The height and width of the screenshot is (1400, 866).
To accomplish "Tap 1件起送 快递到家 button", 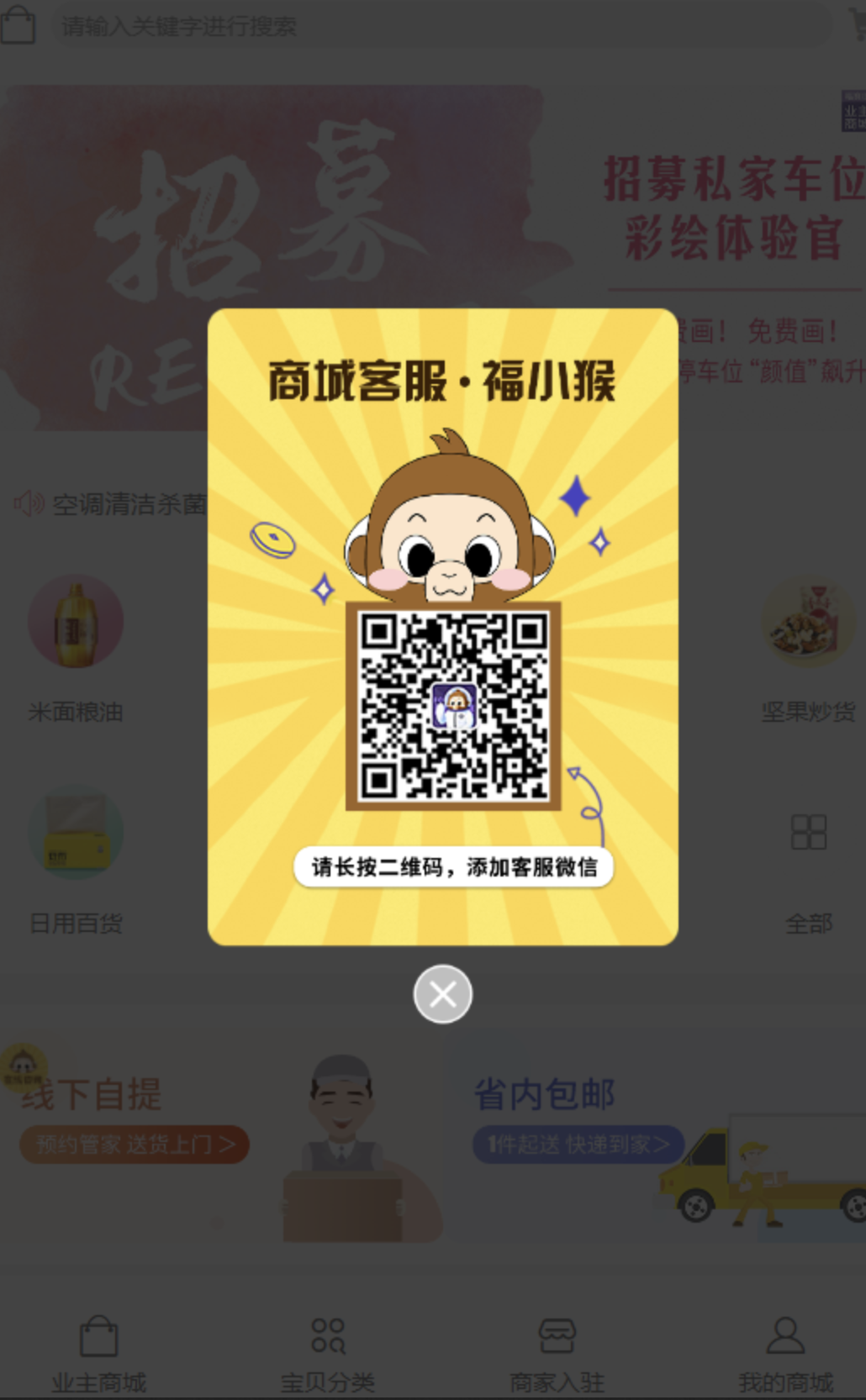I will coord(578,1145).
